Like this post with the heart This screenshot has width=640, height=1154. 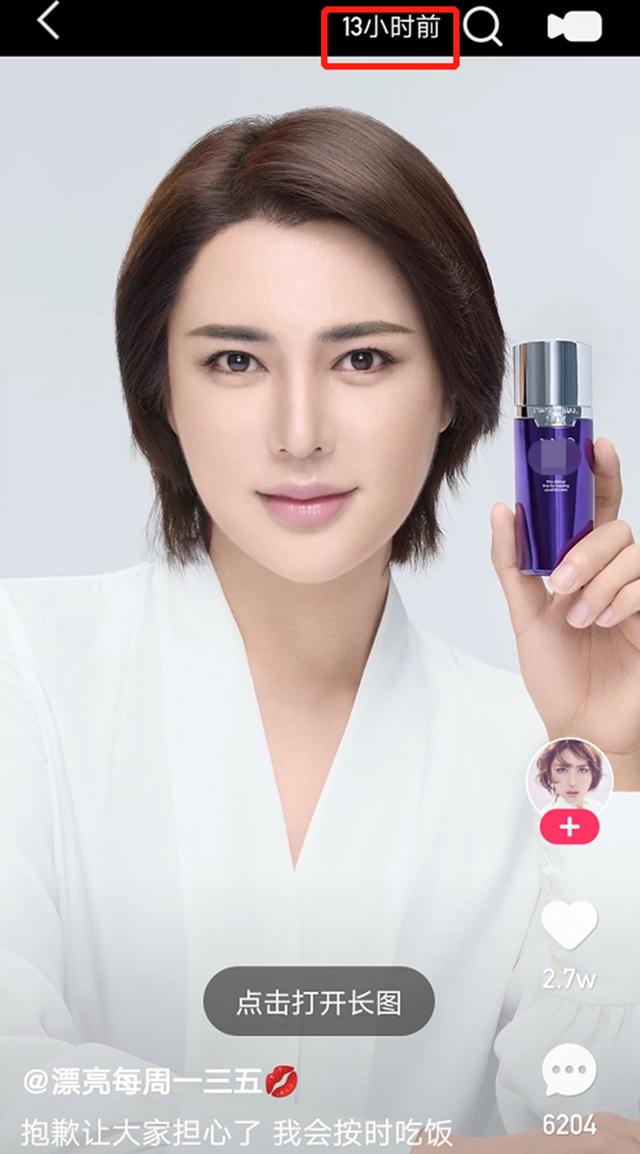point(569,925)
